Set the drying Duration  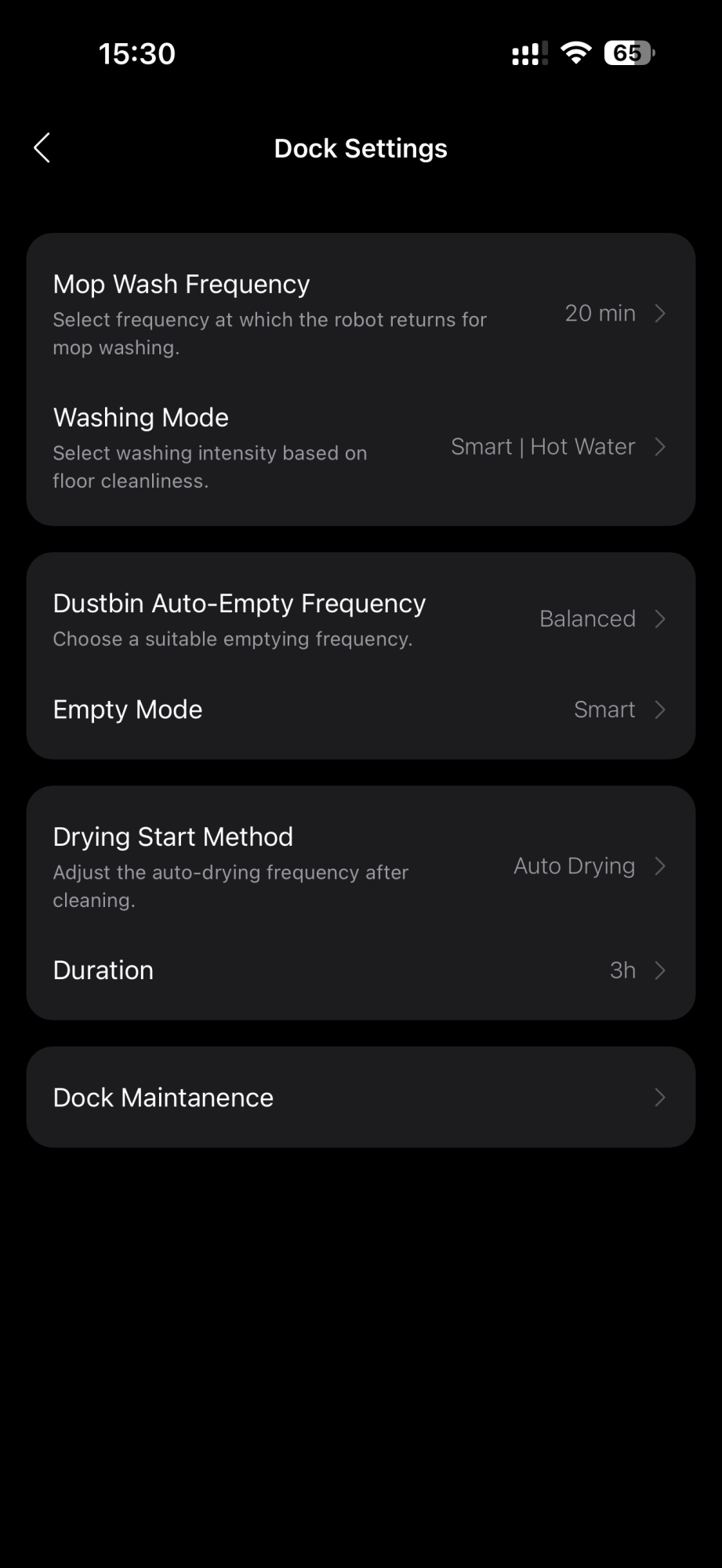361,971
